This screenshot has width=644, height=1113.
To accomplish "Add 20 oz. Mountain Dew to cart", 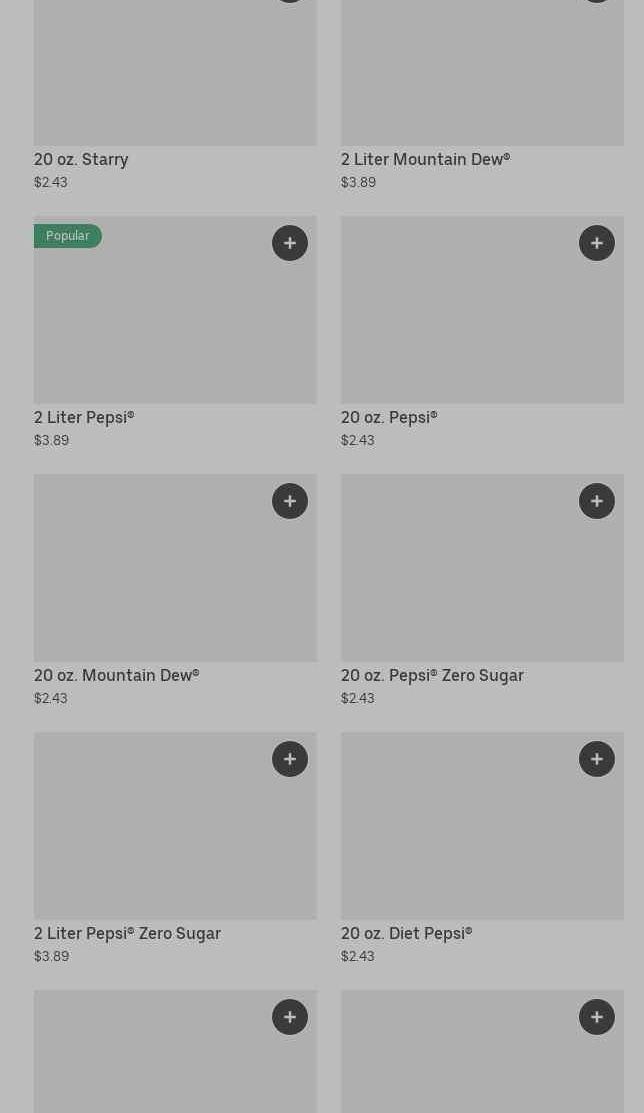I will pos(290,501).
